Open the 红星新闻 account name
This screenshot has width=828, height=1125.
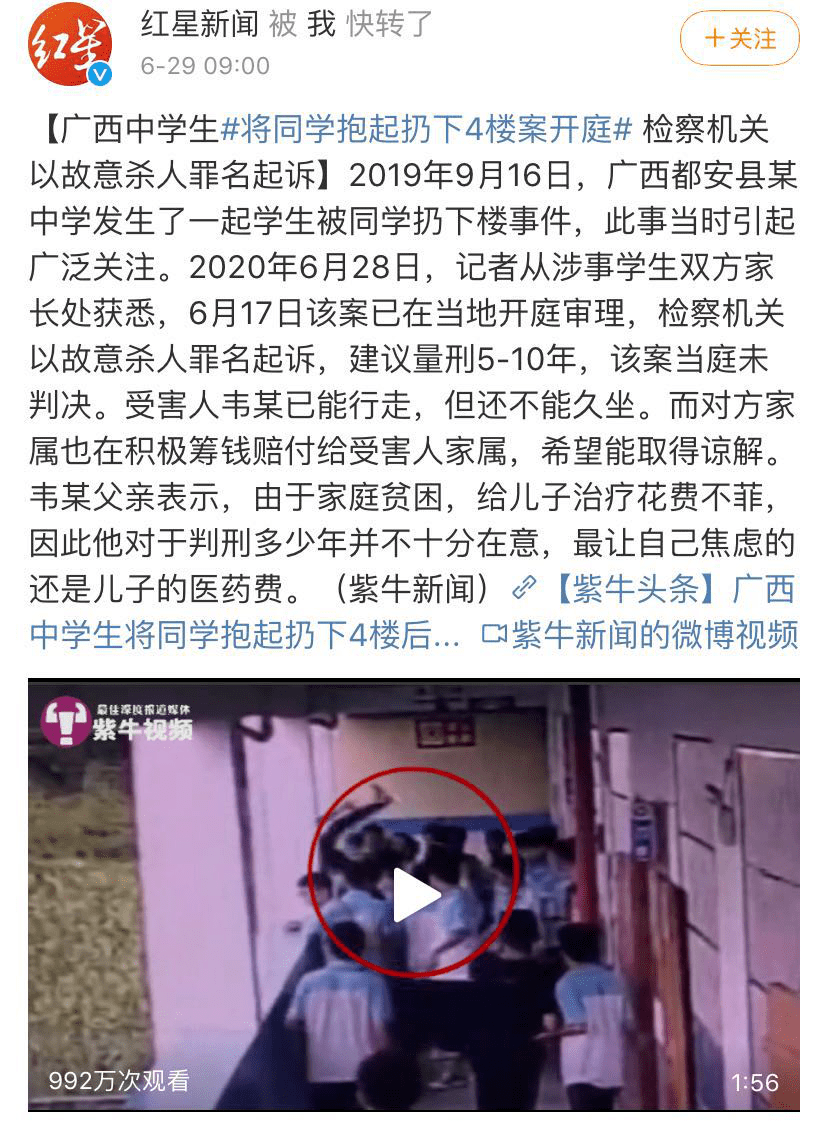point(199,25)
